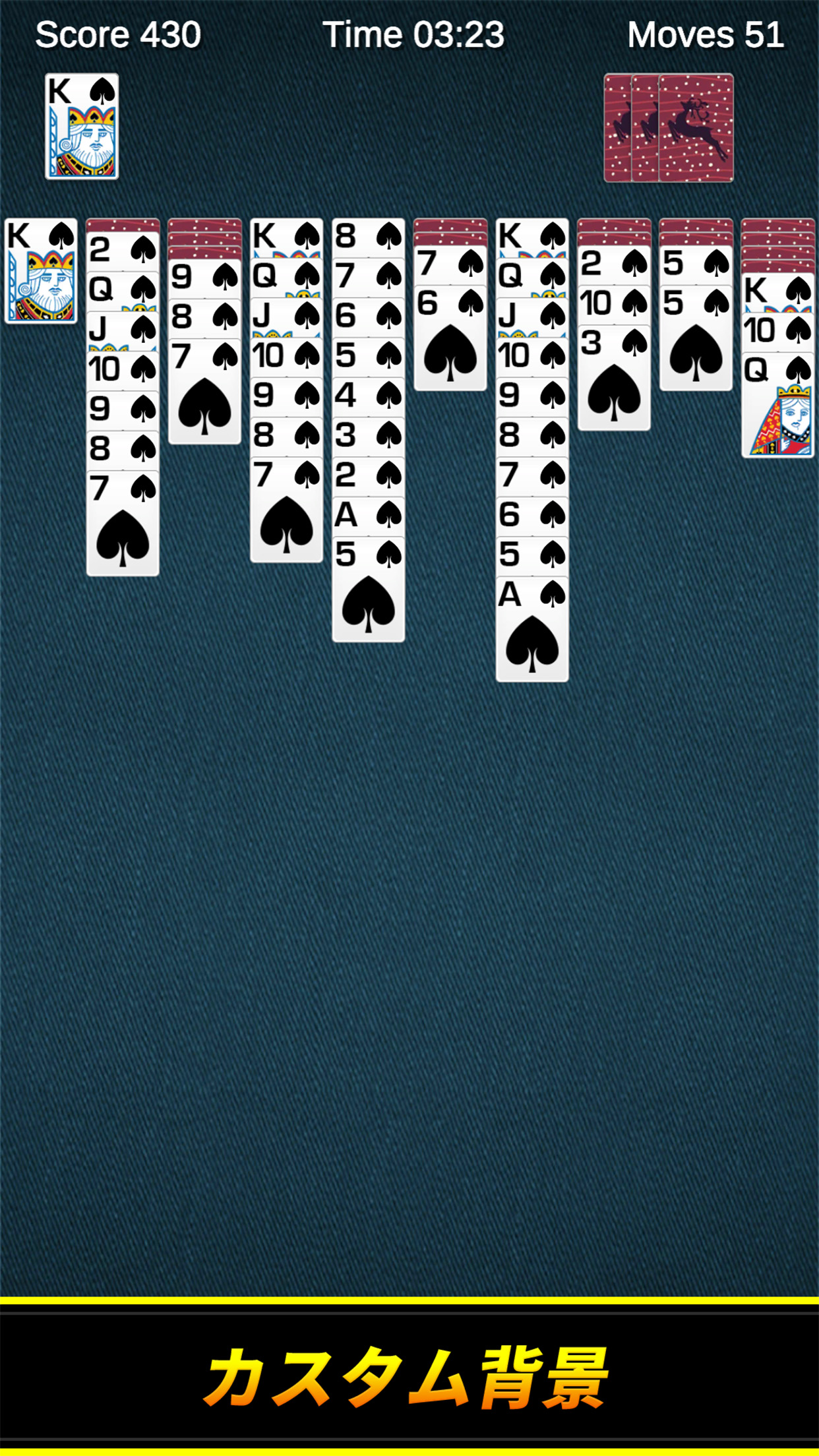
Task: Deal new cards from the stock pile
Action: coord(696,128)
